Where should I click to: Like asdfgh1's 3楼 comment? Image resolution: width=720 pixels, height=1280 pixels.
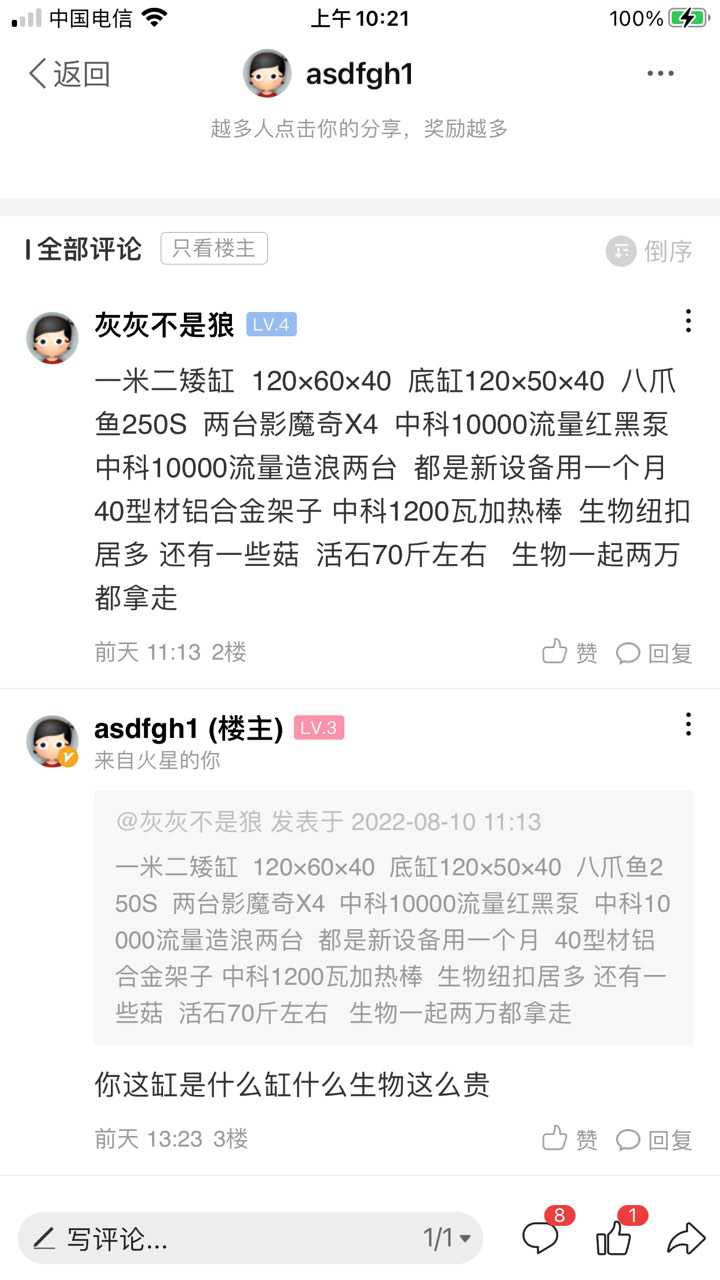[x=570, y=1139]
